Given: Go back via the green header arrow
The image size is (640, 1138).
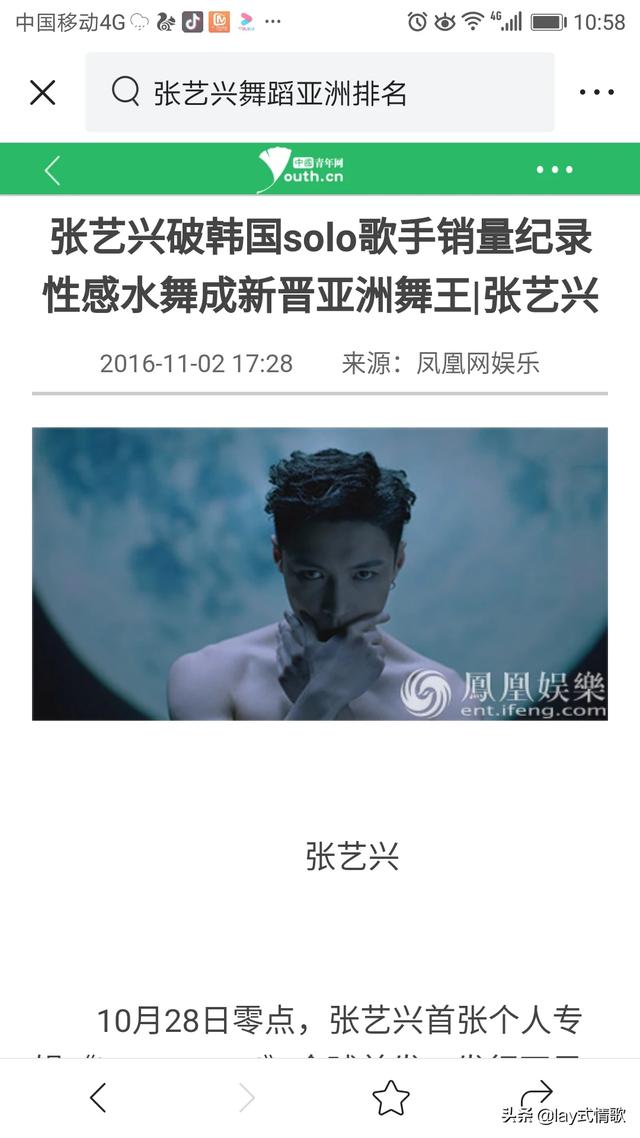Looking at the screenshot, I should coord(52,170).
